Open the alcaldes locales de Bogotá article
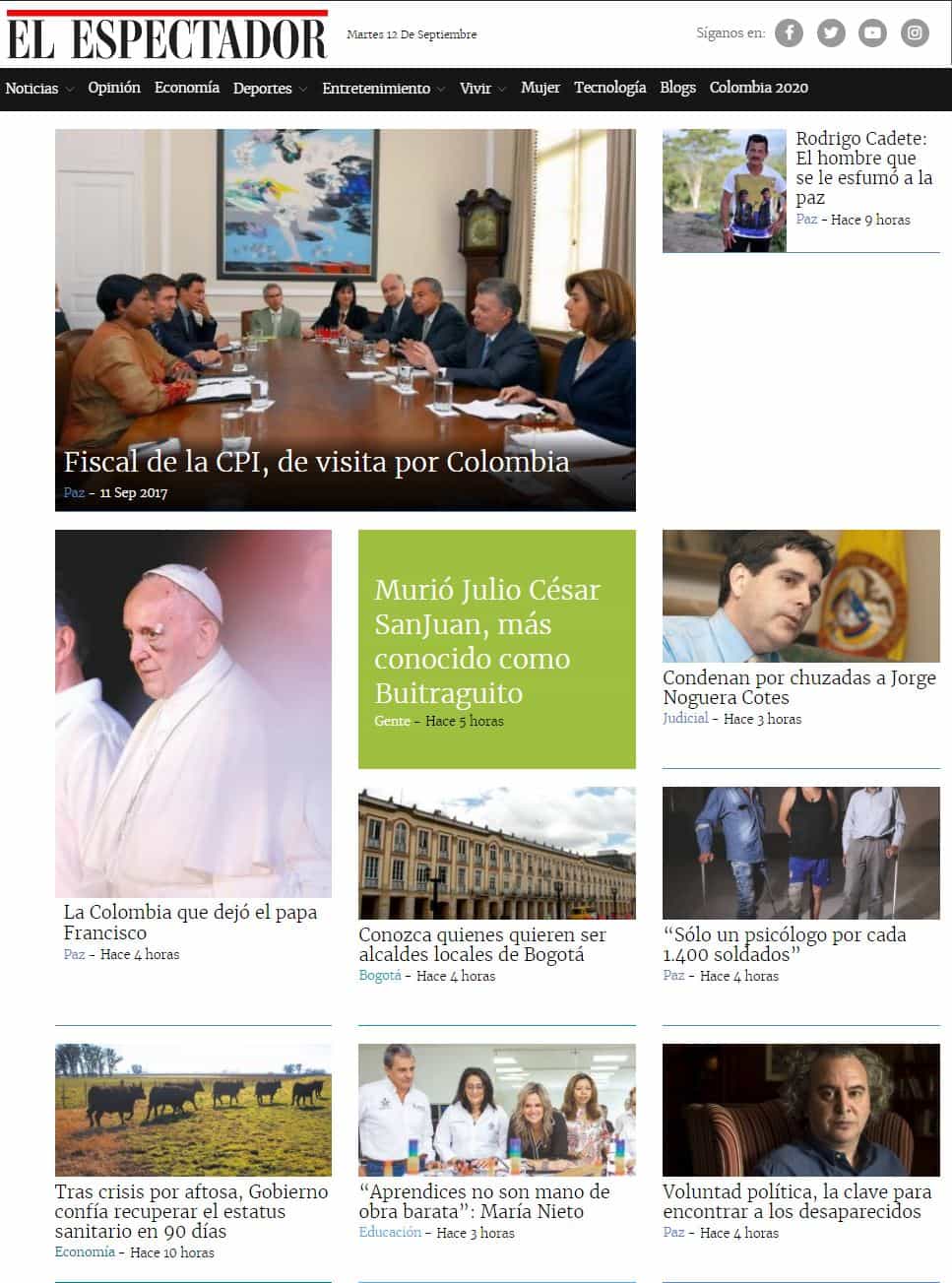This screenshot has height=1283, width=952. pyautogui.click(x=481, y=944)
